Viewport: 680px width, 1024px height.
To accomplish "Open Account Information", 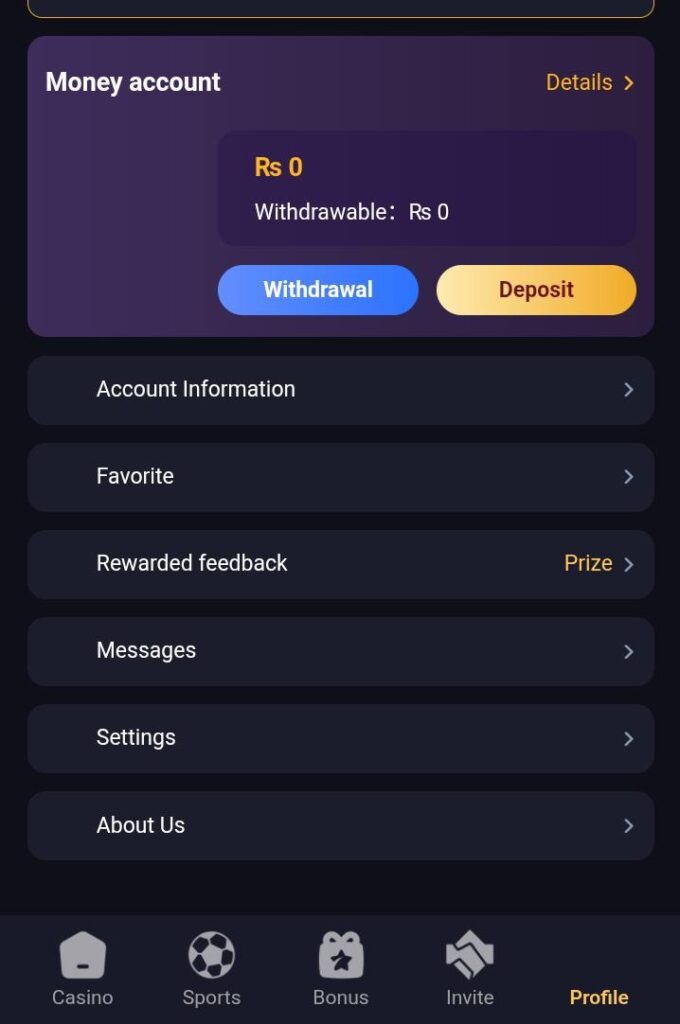I will tap(340, 390).
